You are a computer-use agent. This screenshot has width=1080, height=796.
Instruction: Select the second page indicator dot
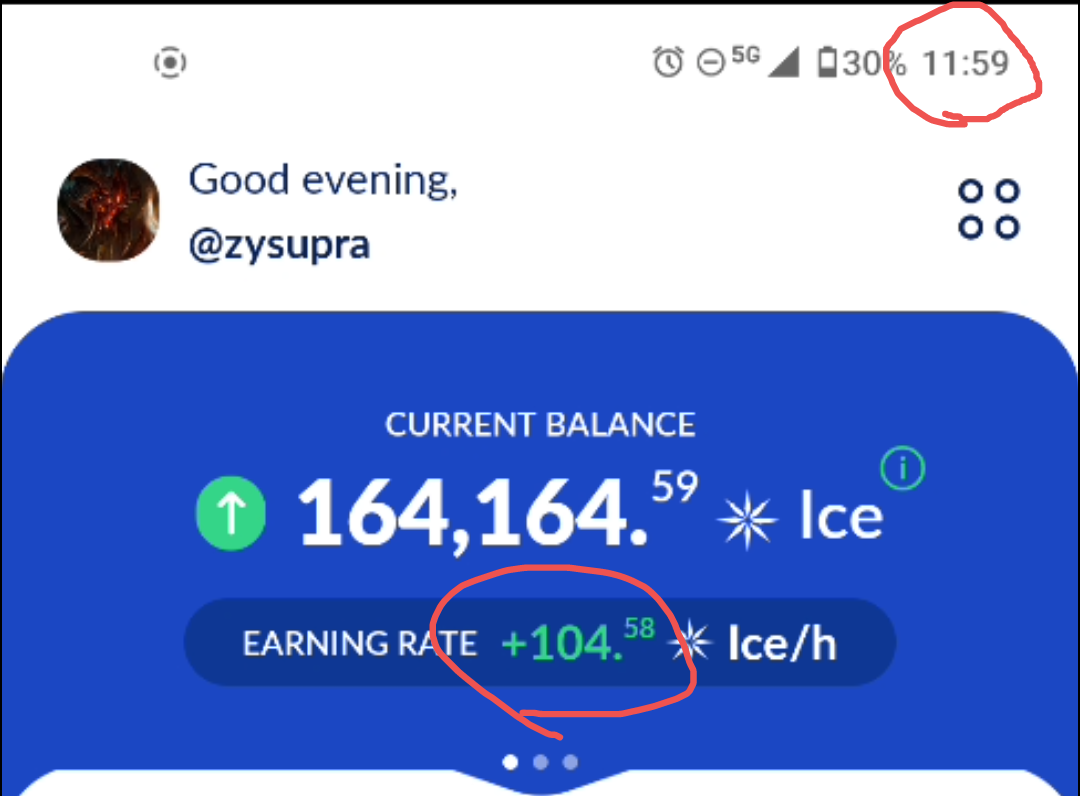tap(541, 762)
